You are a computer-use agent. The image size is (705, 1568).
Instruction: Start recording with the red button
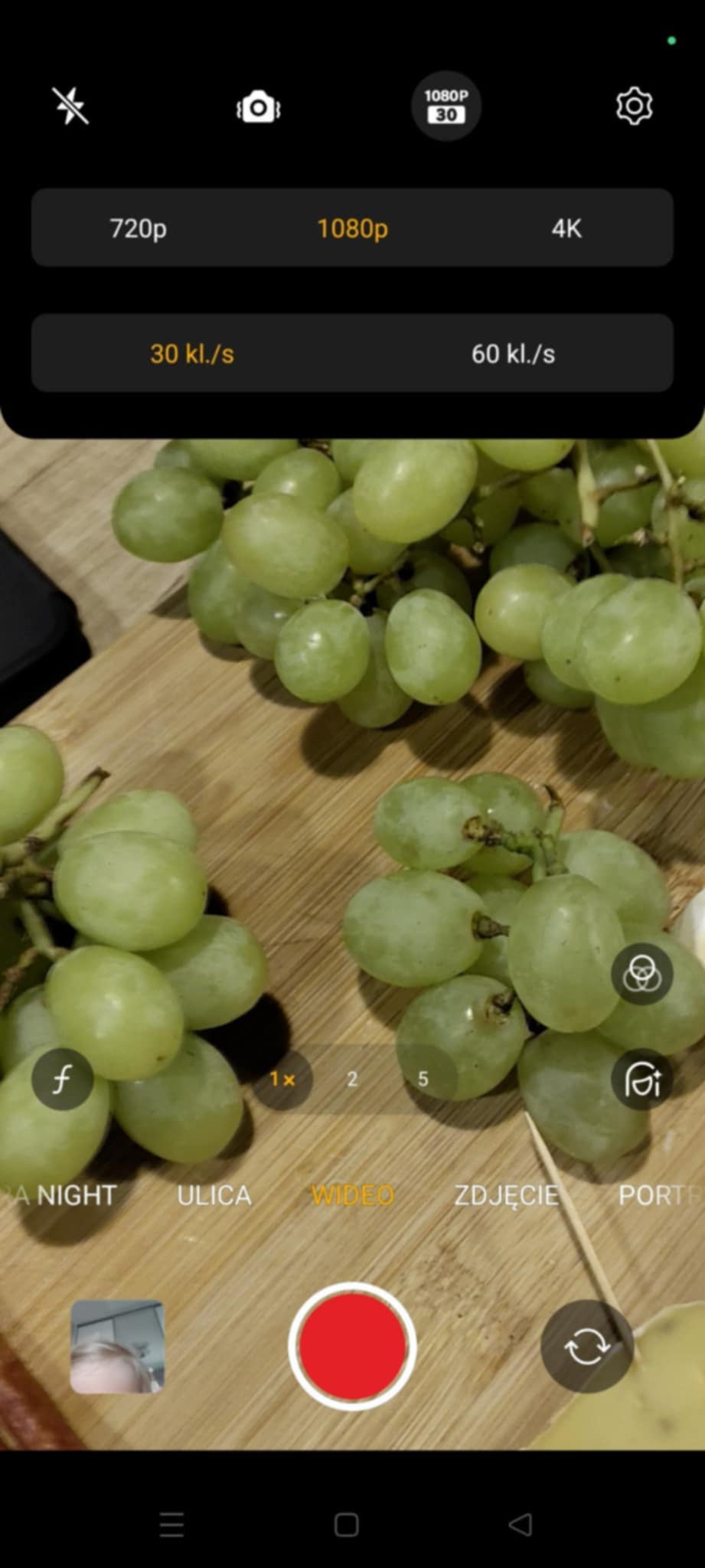coord(352,1347)
